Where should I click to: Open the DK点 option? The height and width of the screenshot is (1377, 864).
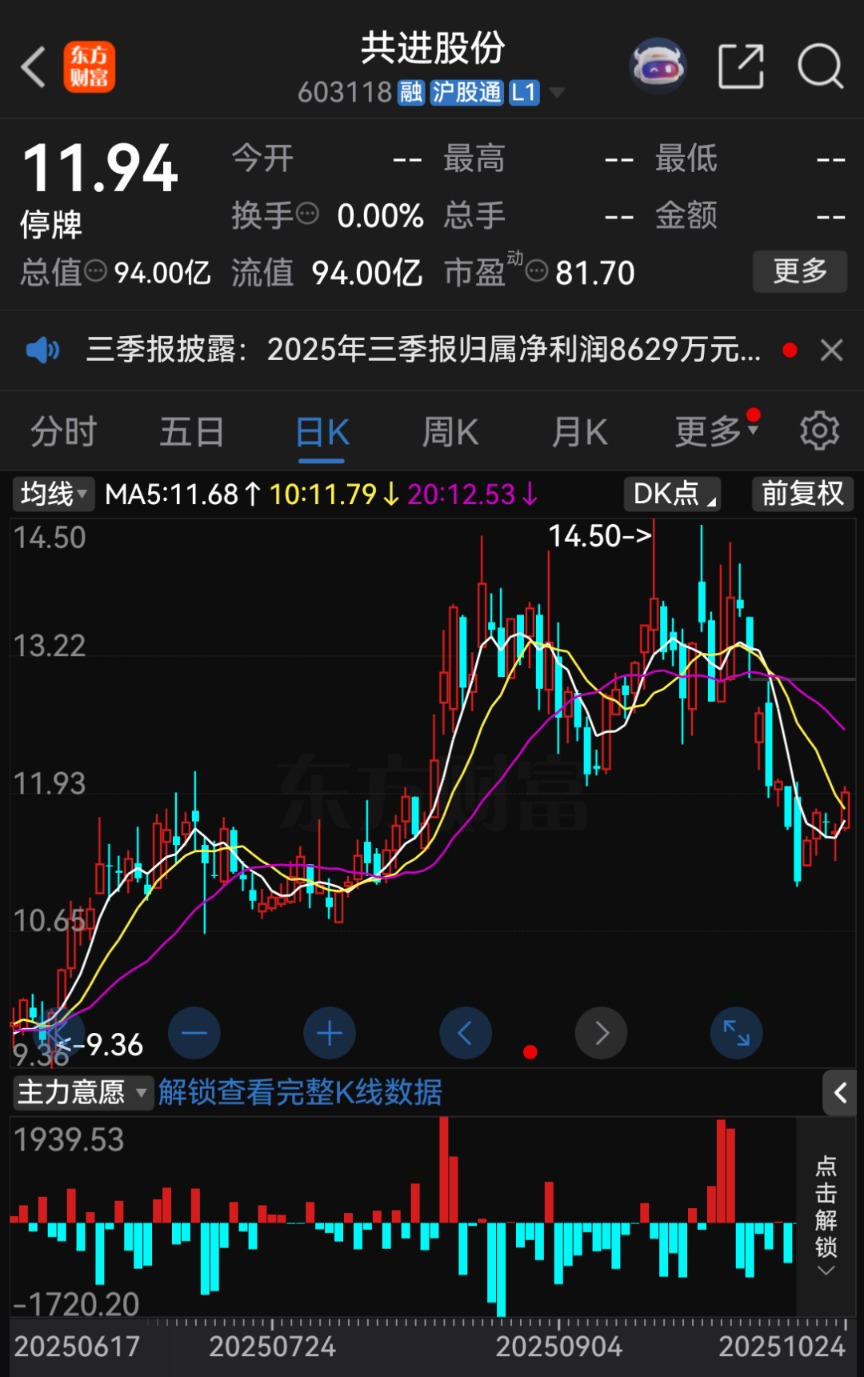[671, 494]
